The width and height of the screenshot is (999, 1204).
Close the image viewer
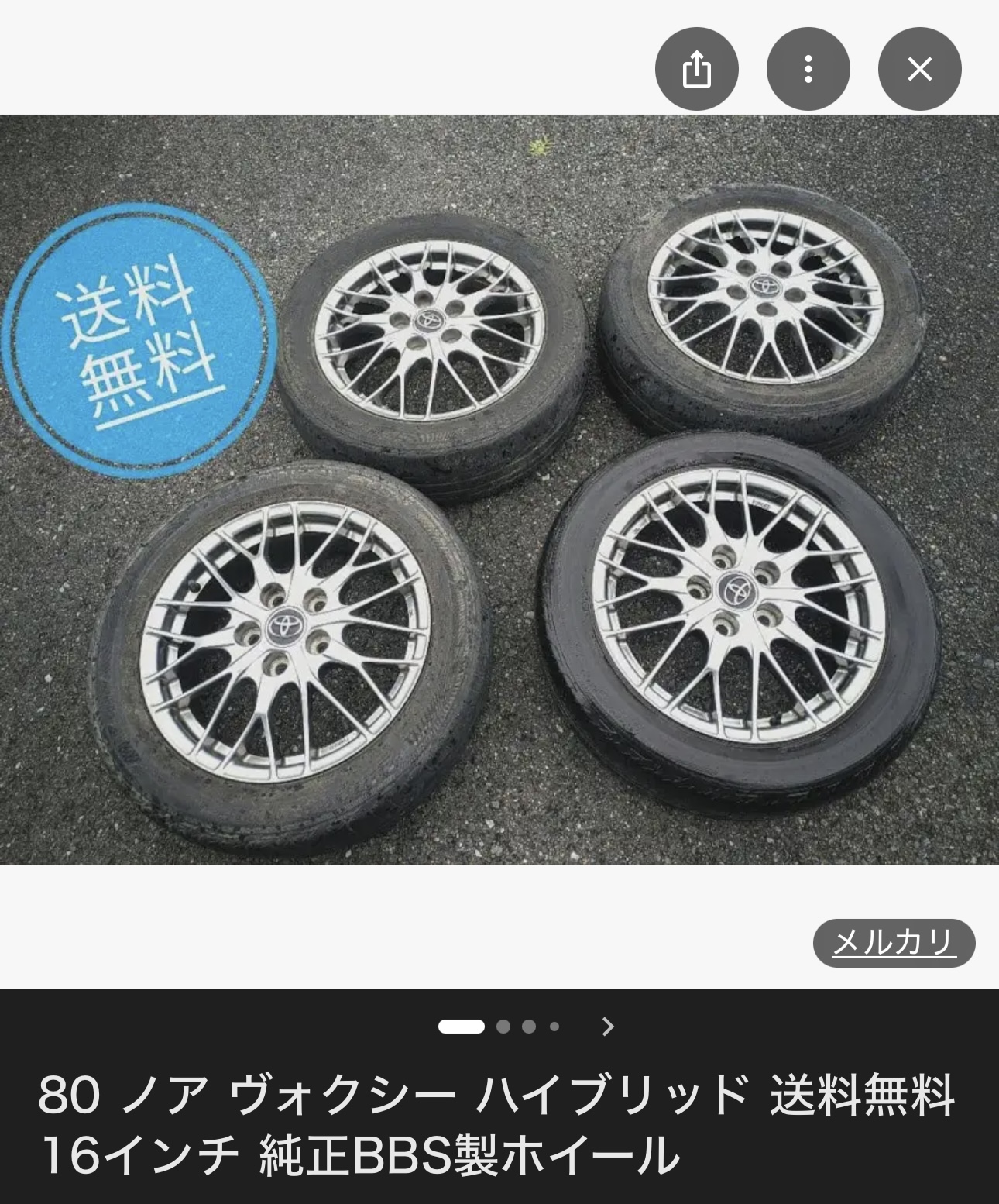coord(919,70)
